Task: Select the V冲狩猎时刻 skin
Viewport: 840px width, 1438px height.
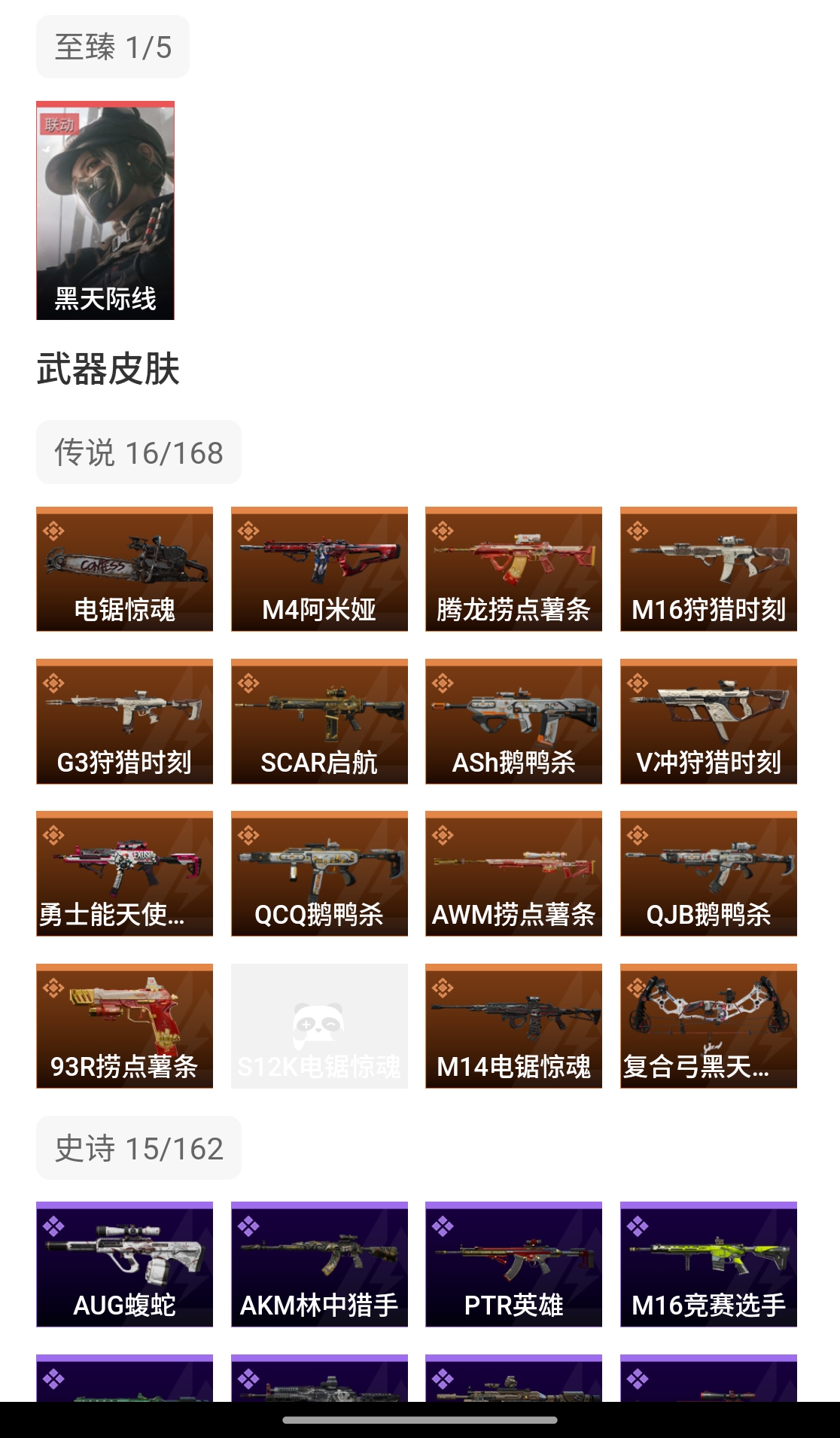Action: pyautogui.click(x=708, y=721)
